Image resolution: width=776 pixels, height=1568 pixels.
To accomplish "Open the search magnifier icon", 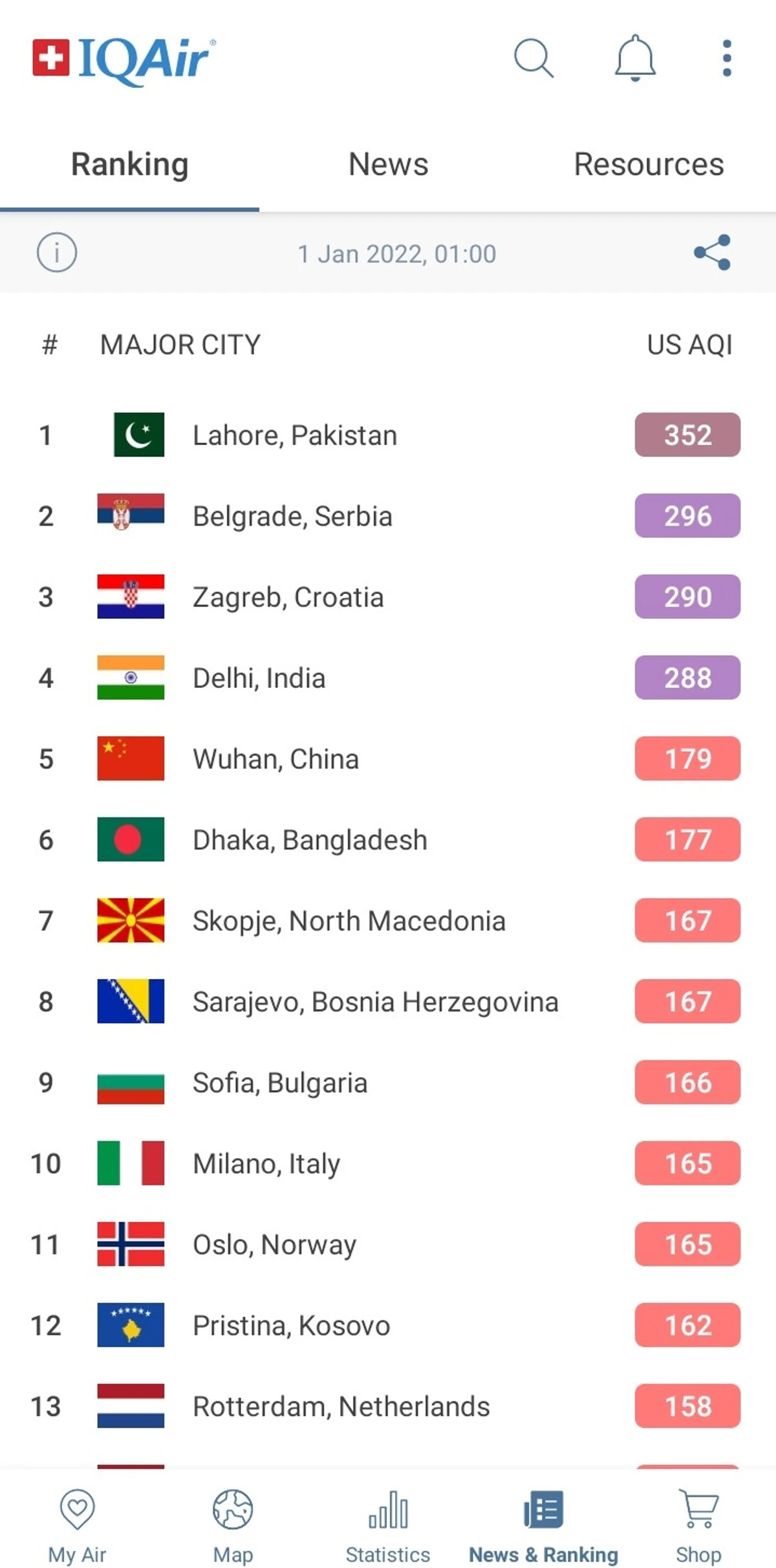I will pyautogui.click(x=533, y=58).
